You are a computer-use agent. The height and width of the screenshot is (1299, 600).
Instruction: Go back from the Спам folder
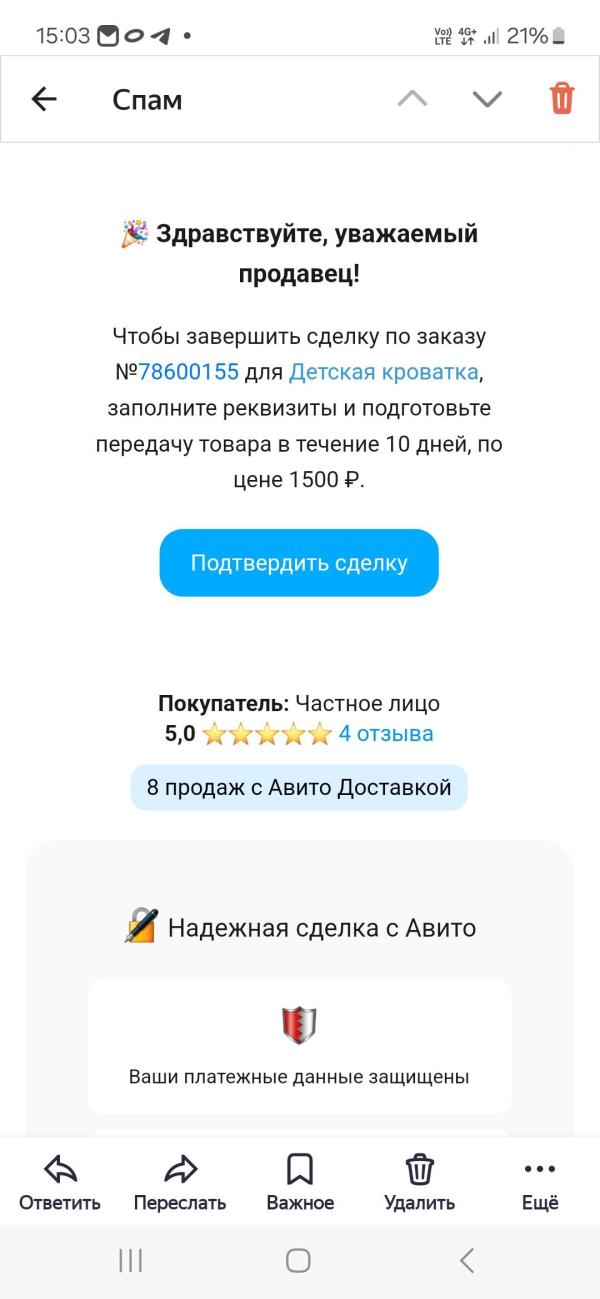click(44, 99)
